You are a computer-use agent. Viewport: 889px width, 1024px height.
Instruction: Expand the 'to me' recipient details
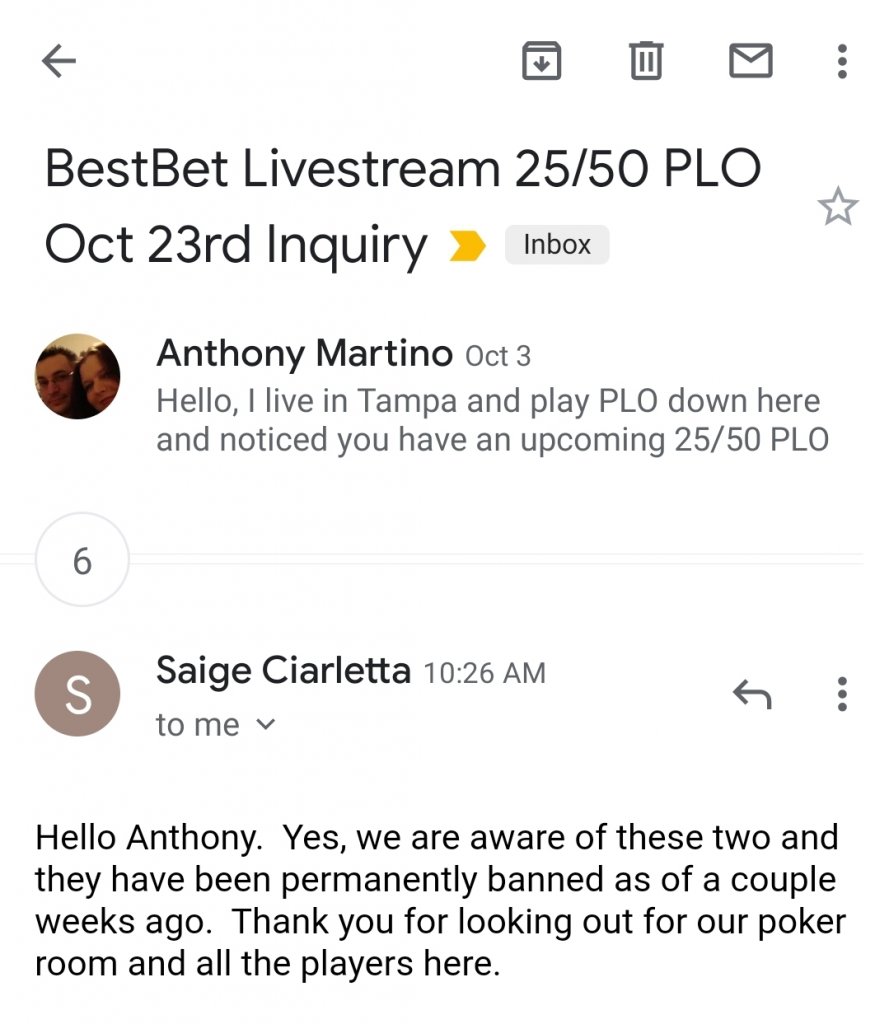(x=214, y=725)
